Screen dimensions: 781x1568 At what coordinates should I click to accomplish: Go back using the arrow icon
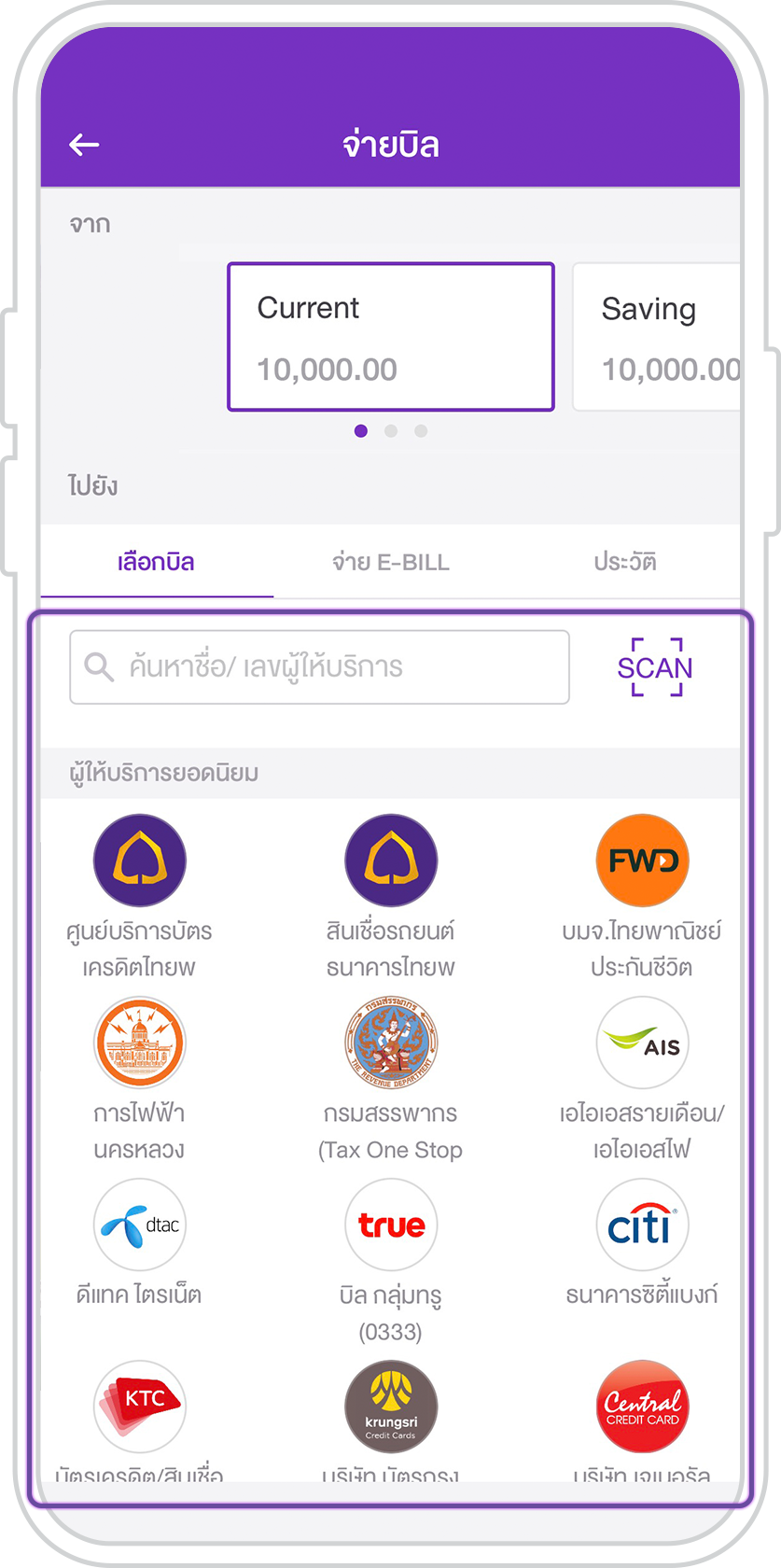(x=84, y=145)
